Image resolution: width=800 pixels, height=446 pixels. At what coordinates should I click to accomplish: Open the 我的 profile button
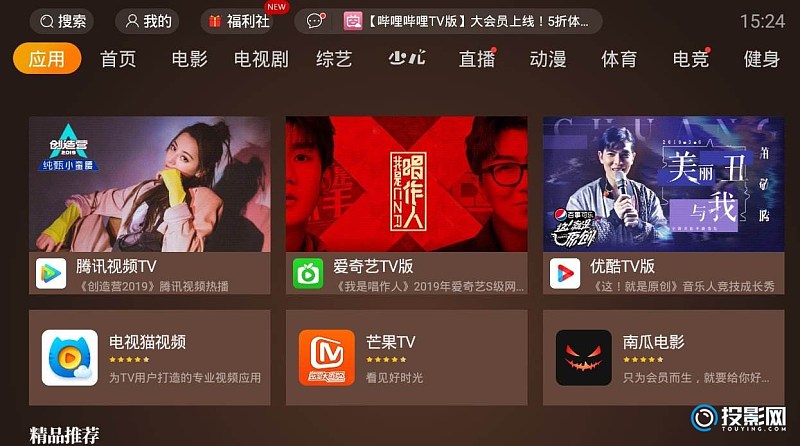point(147,21)
